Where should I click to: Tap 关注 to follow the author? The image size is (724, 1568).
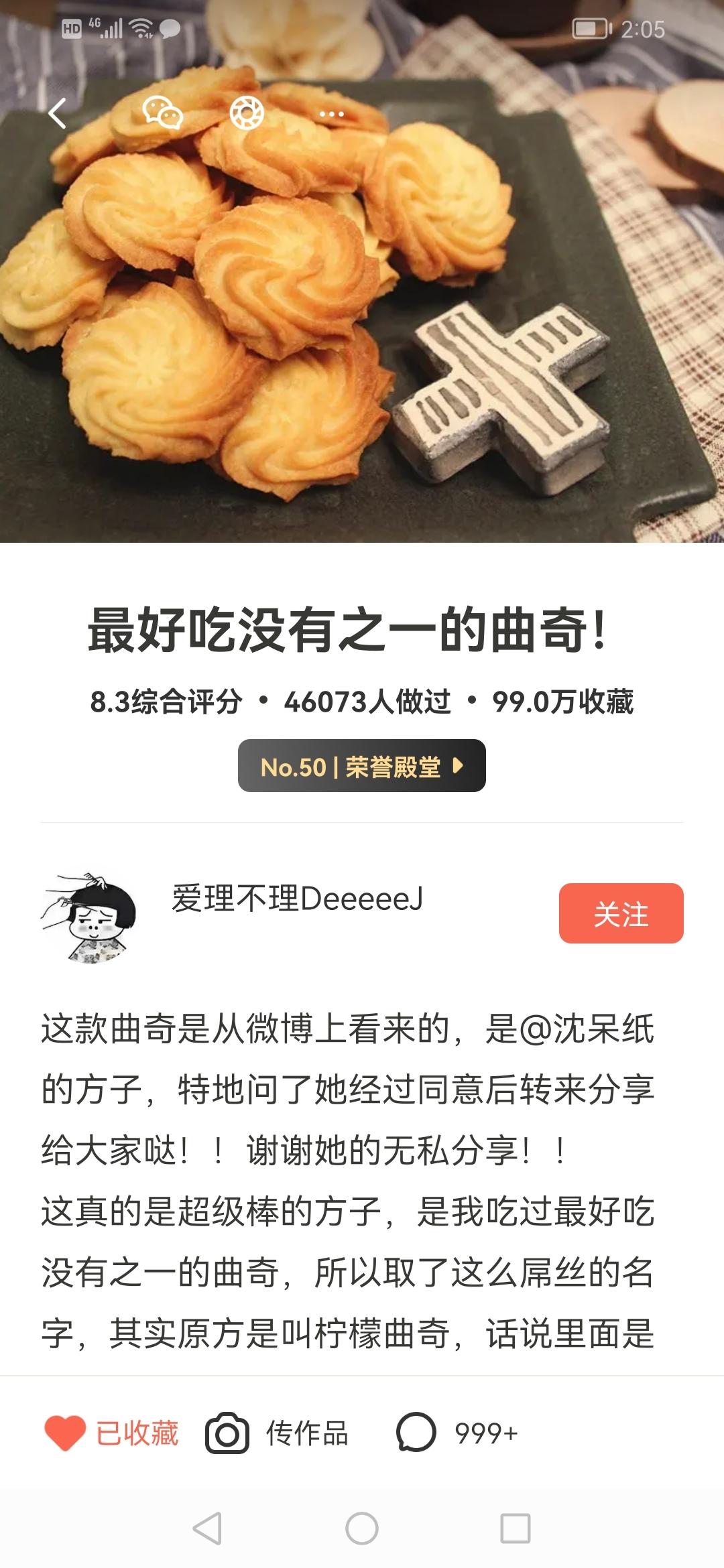[620, 913]
